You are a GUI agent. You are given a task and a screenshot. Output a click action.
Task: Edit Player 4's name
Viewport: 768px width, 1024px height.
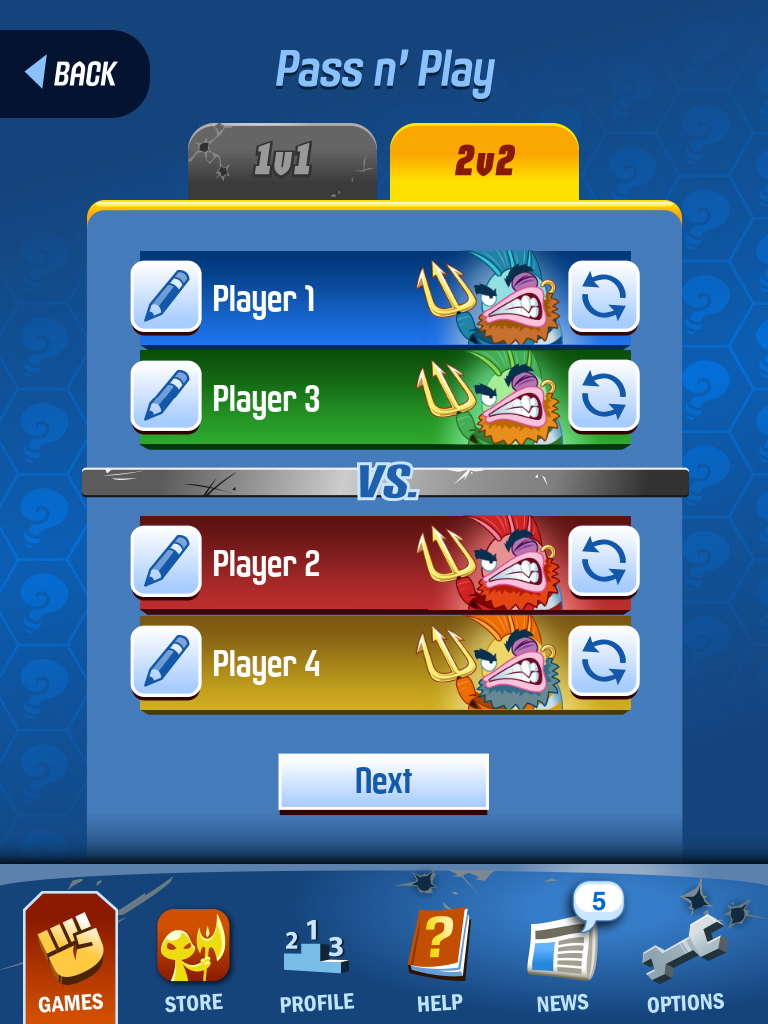(x=166, y=662)
